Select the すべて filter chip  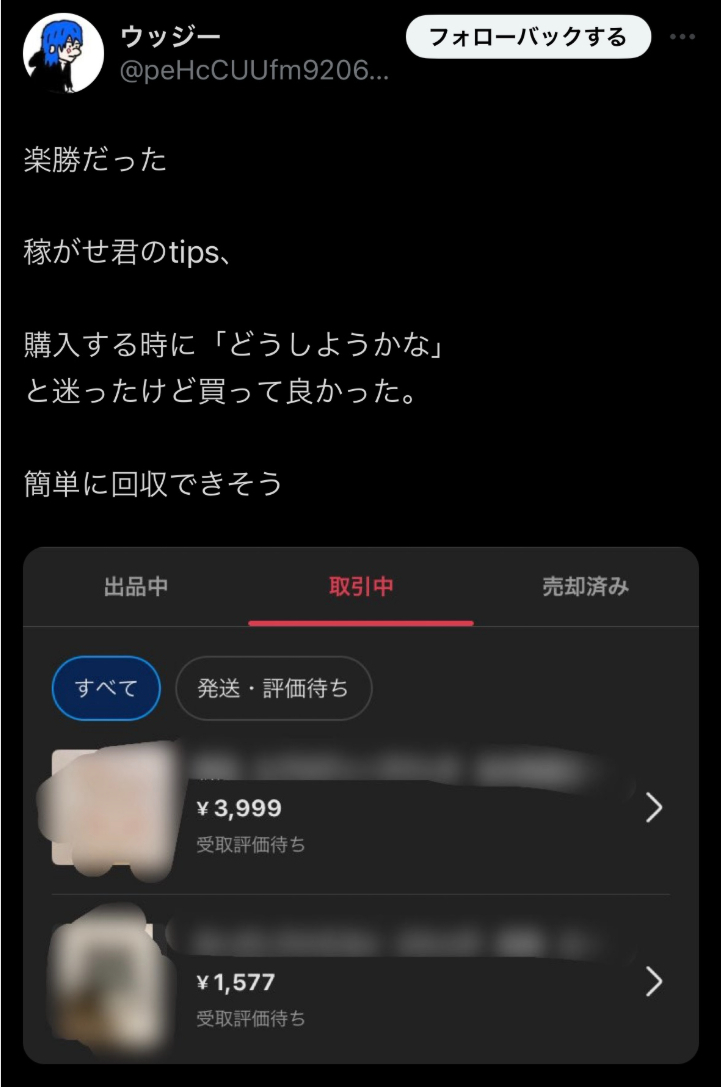105,688
